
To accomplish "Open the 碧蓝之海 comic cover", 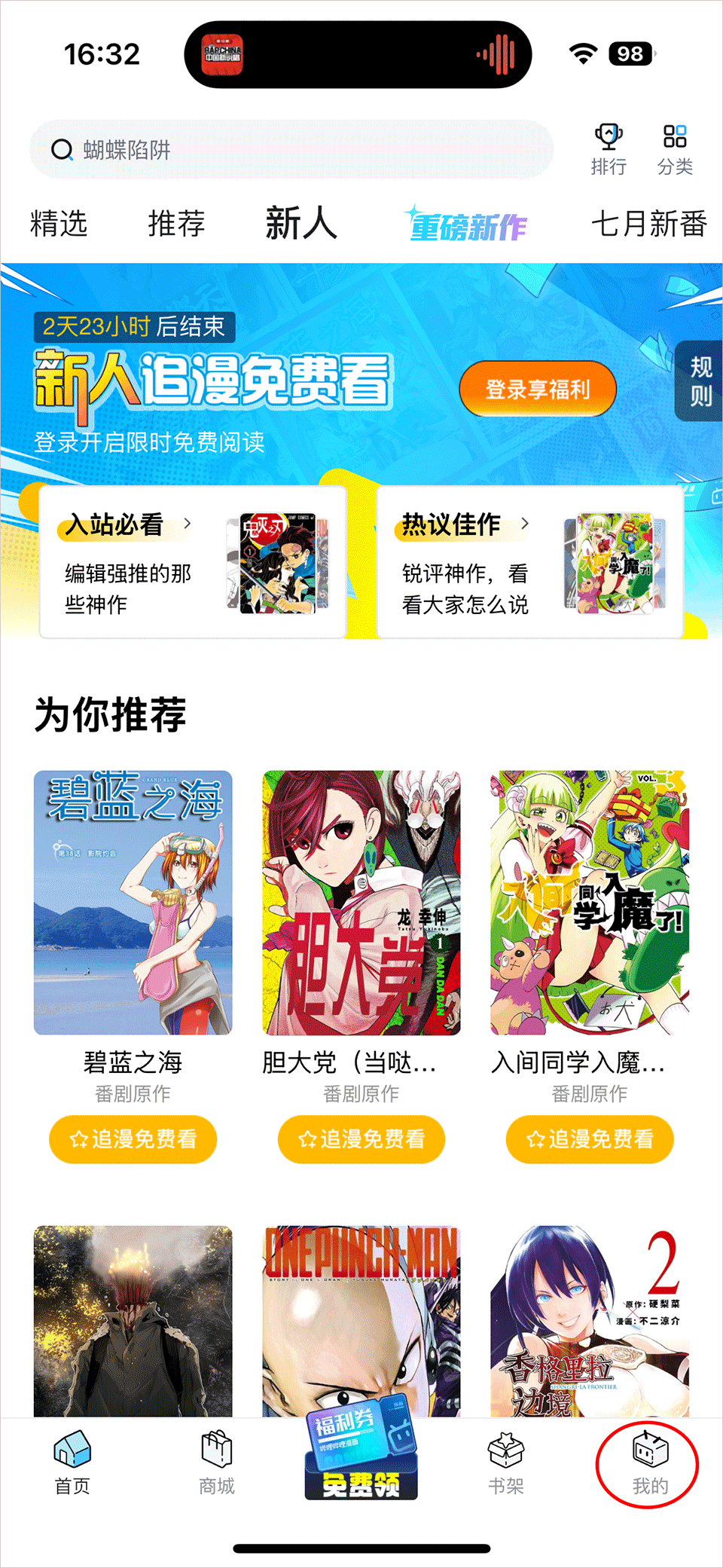I will point(133,902).
